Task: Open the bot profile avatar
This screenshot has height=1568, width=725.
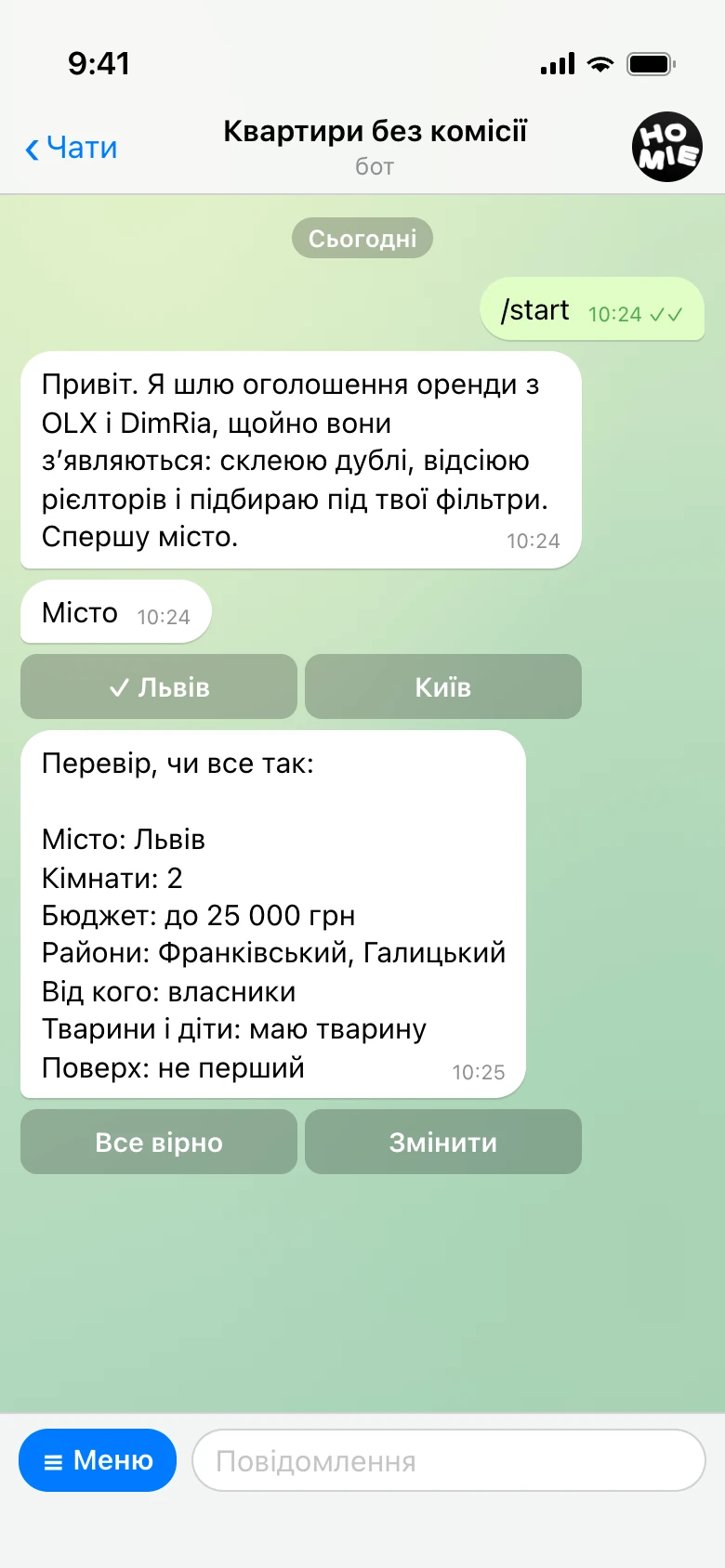Action: pos(667,147)
